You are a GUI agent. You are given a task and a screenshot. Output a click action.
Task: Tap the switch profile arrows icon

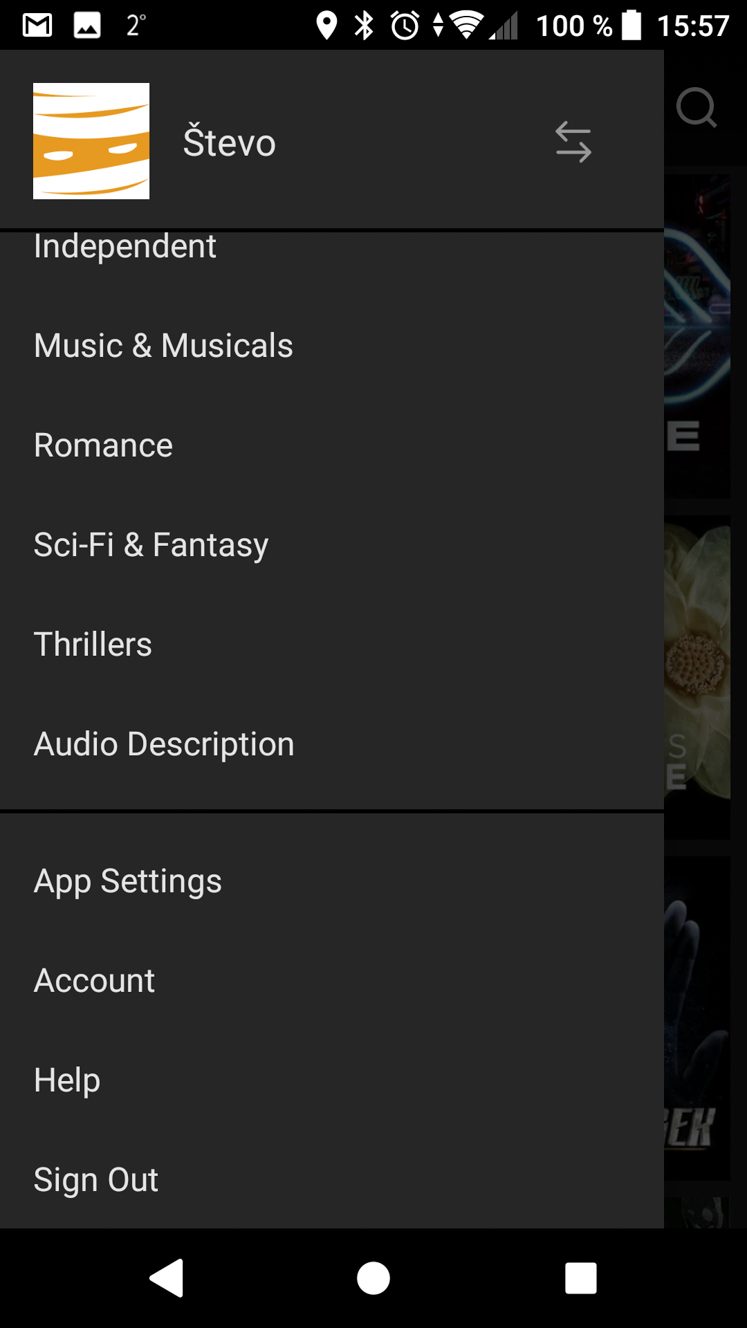click(573, 142)
